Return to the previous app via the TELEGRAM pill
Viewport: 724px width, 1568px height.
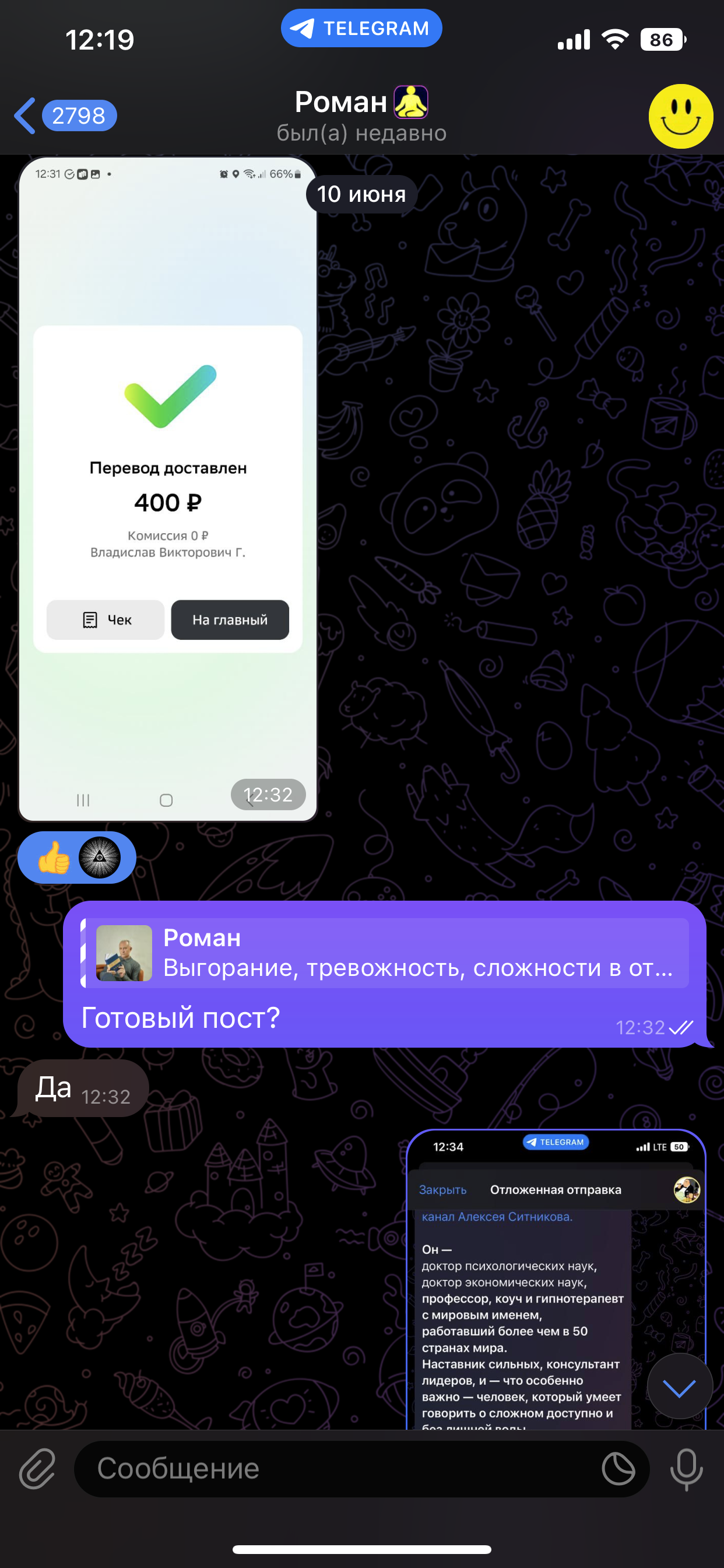(361, 28)
